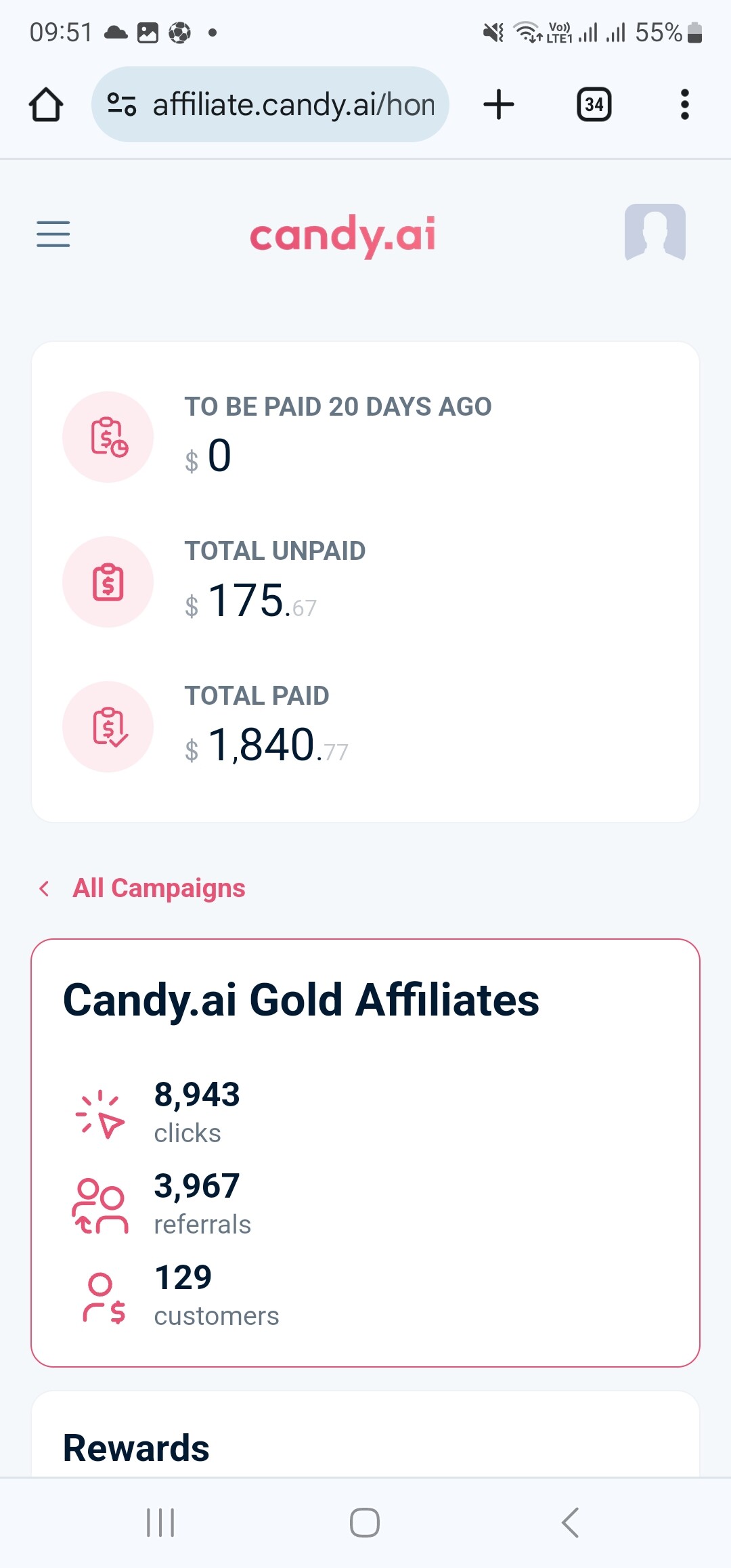Tap the browser home button
The width and height of the screenshot is (731, 1568).
[46, 105]
